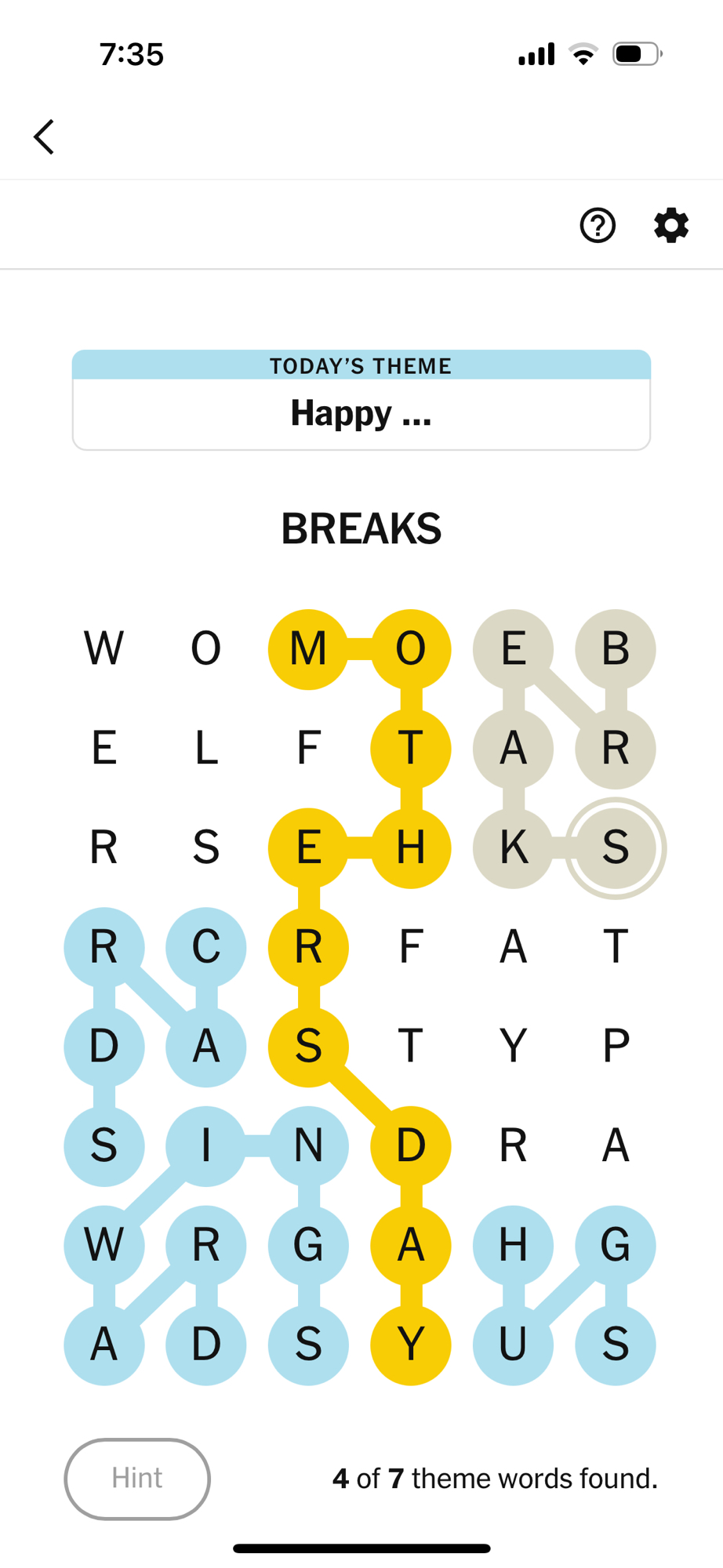Tap the blue letter U tile

[514, 1345]
